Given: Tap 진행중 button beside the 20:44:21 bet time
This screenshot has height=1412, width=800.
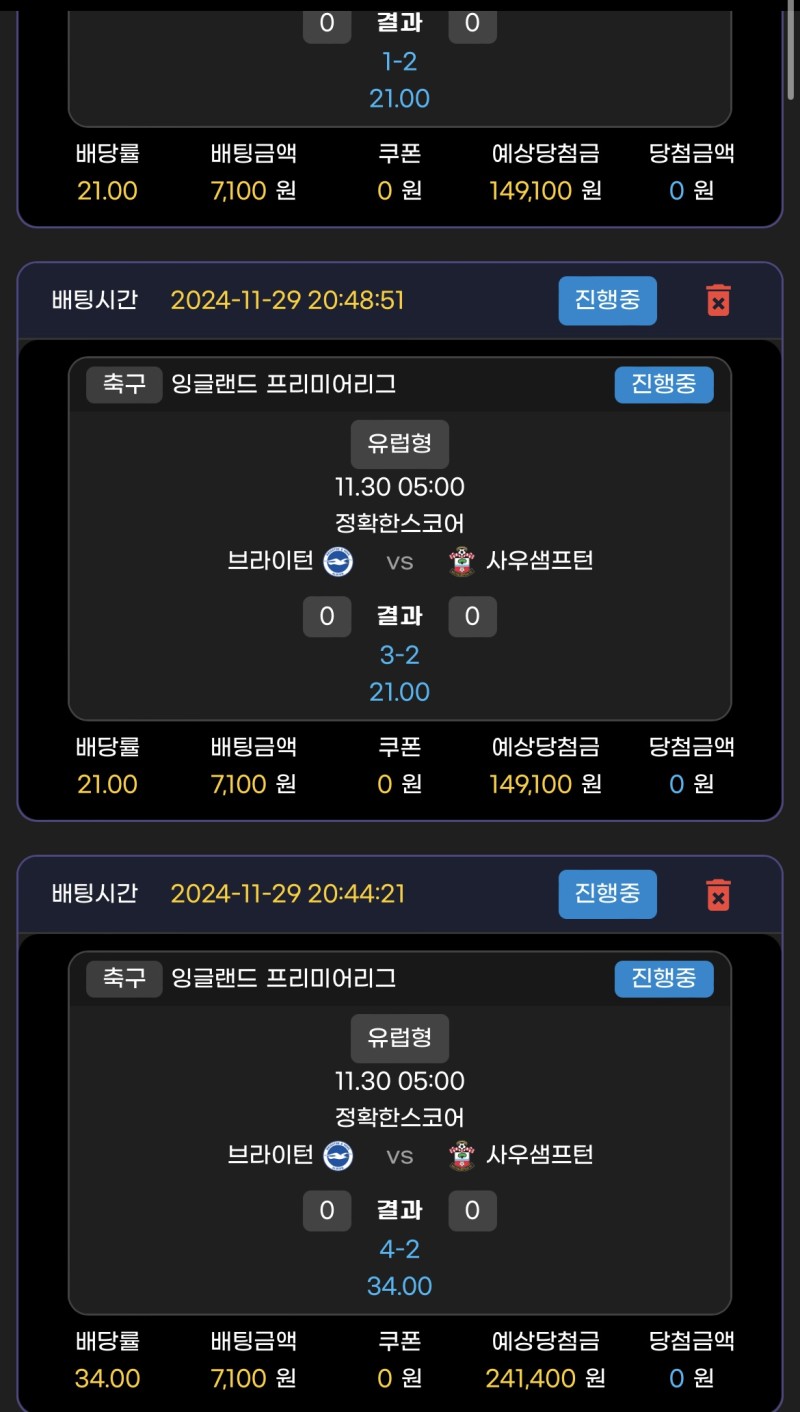Looking at the screenshot, I should (x=607, y=894).
